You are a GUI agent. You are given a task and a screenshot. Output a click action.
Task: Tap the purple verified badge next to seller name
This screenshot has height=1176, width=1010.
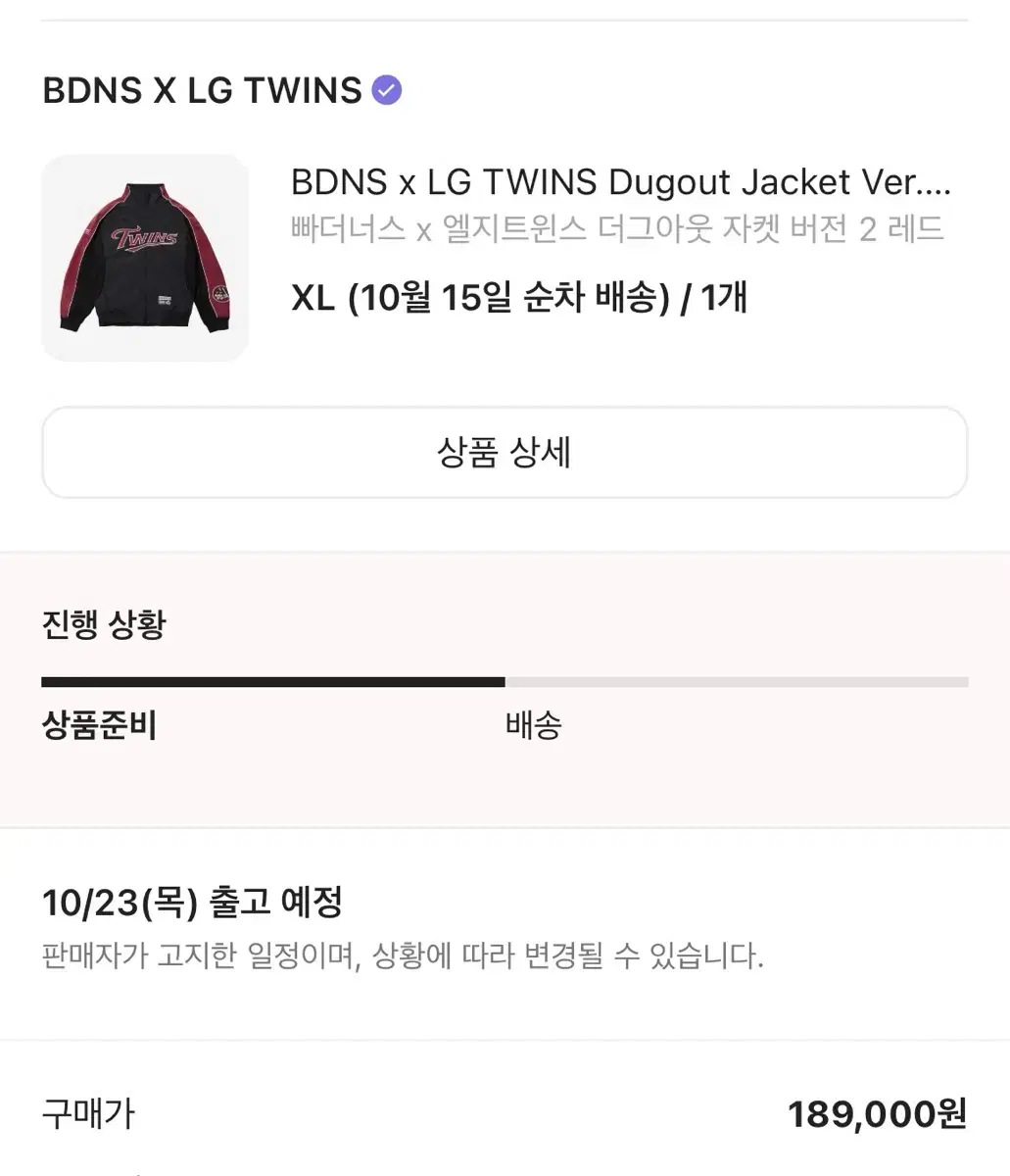[387, 89]
